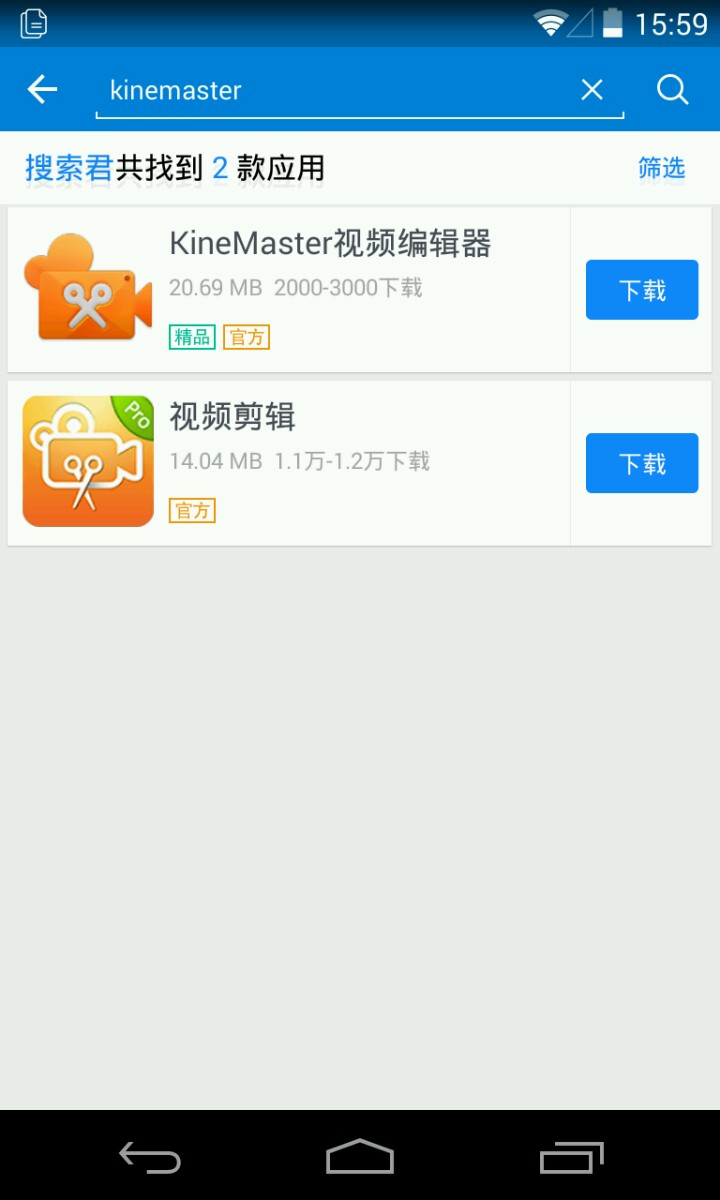Go back using the top-left arrow

[42, 90]
